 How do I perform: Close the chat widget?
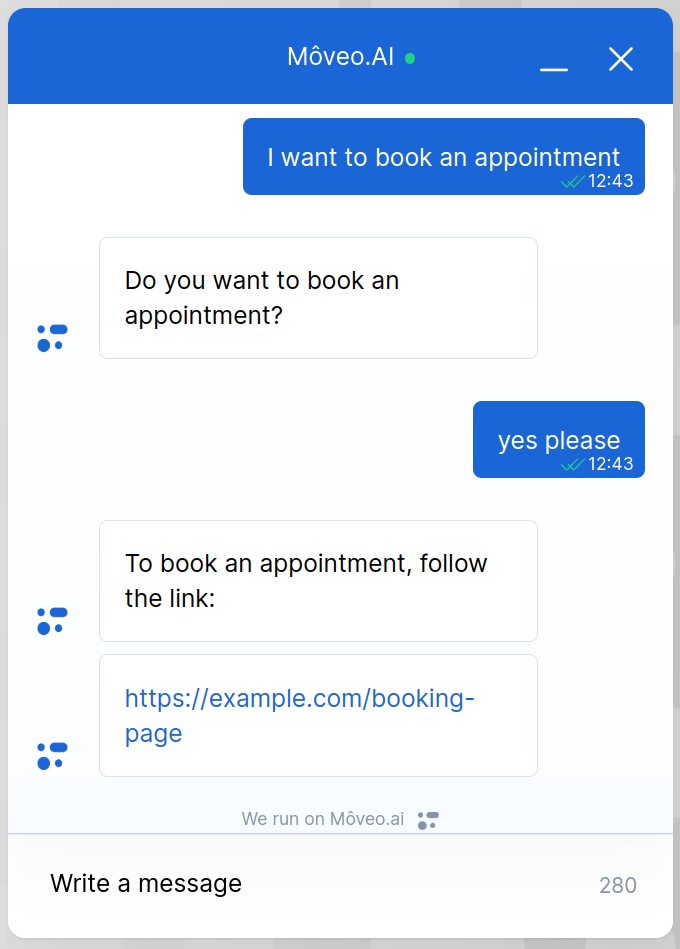click(x=621, y=59)
